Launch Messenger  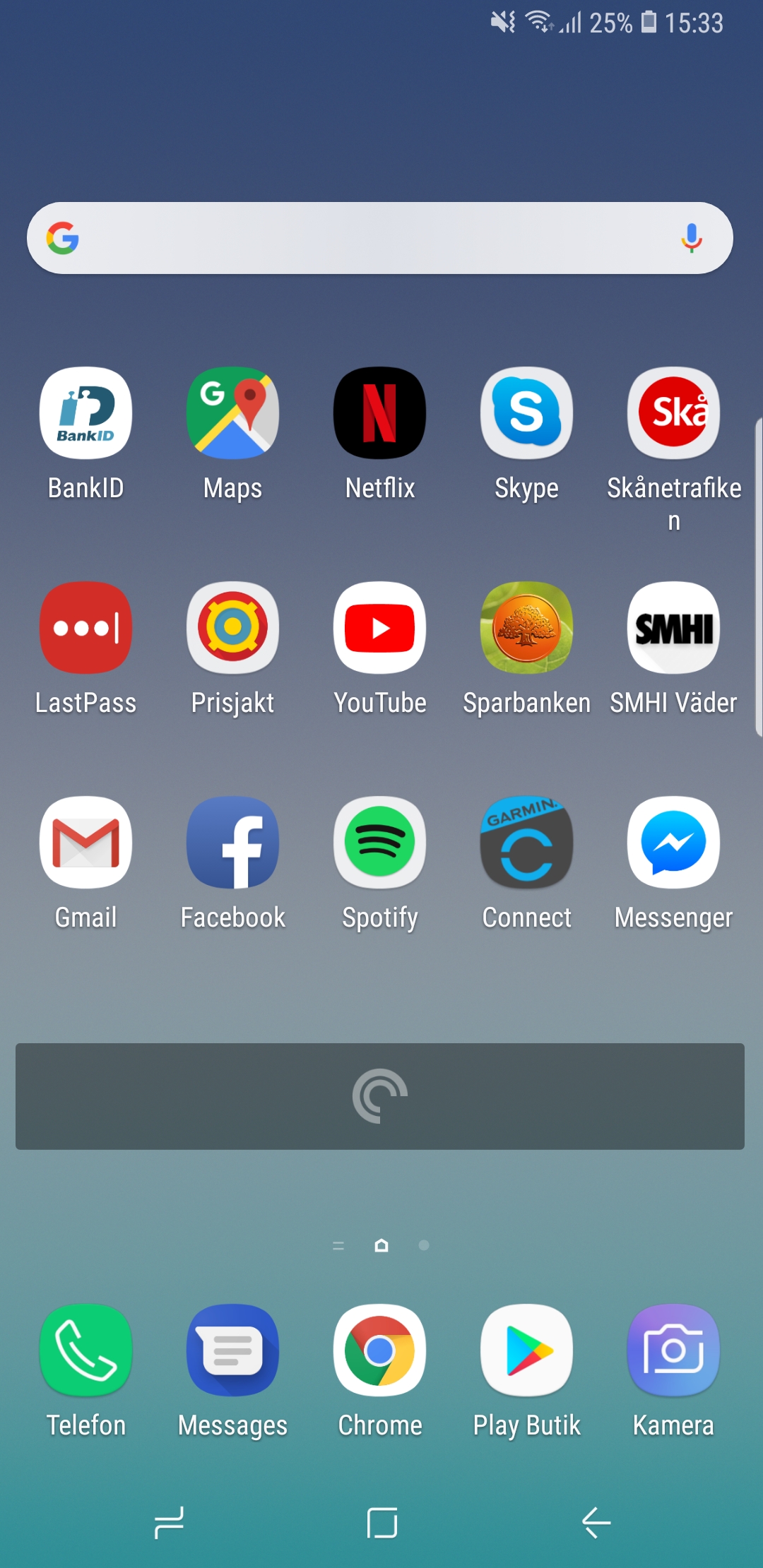coord(674,843)
